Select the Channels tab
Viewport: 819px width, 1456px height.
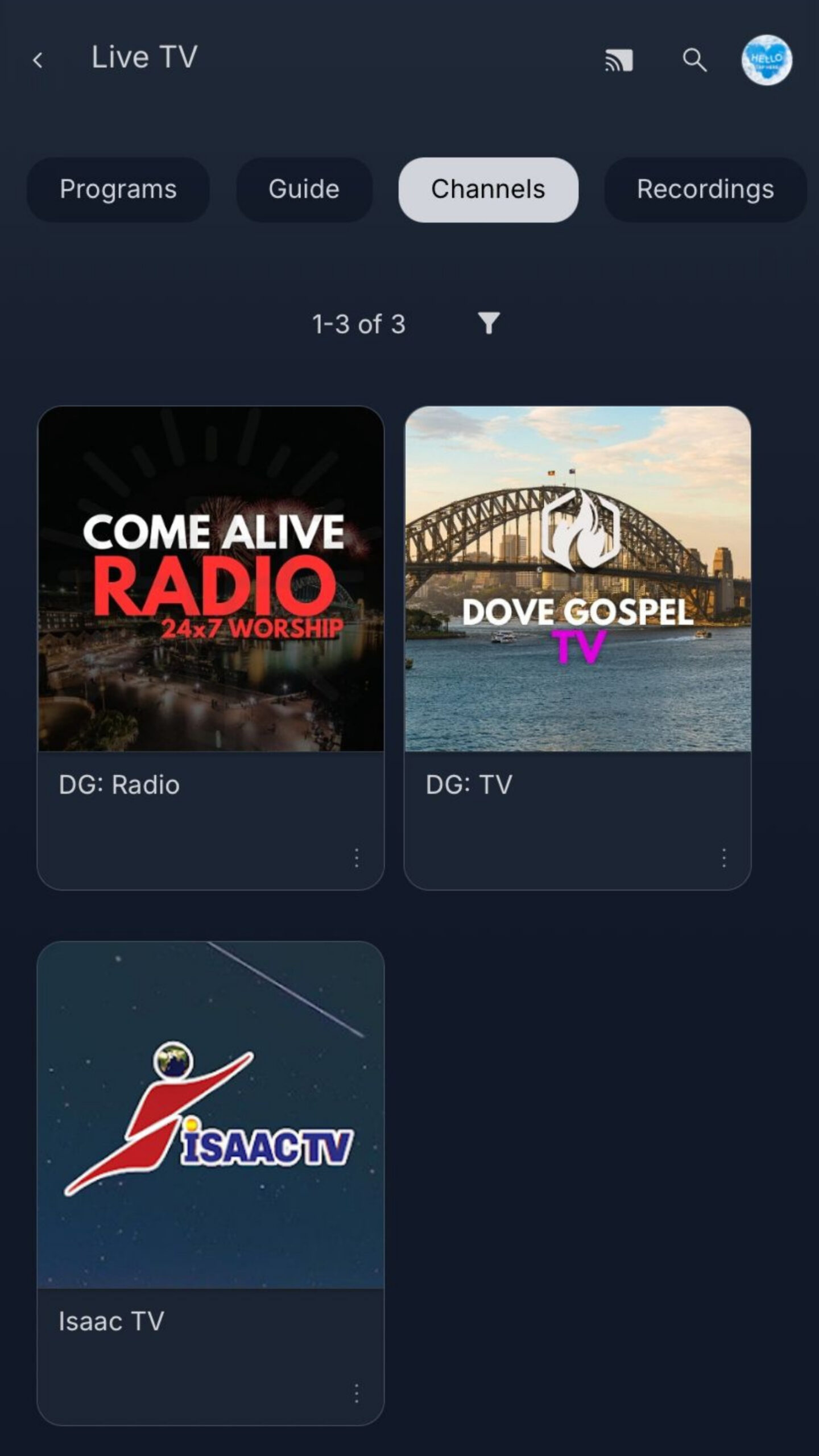(x=488, y=189)
